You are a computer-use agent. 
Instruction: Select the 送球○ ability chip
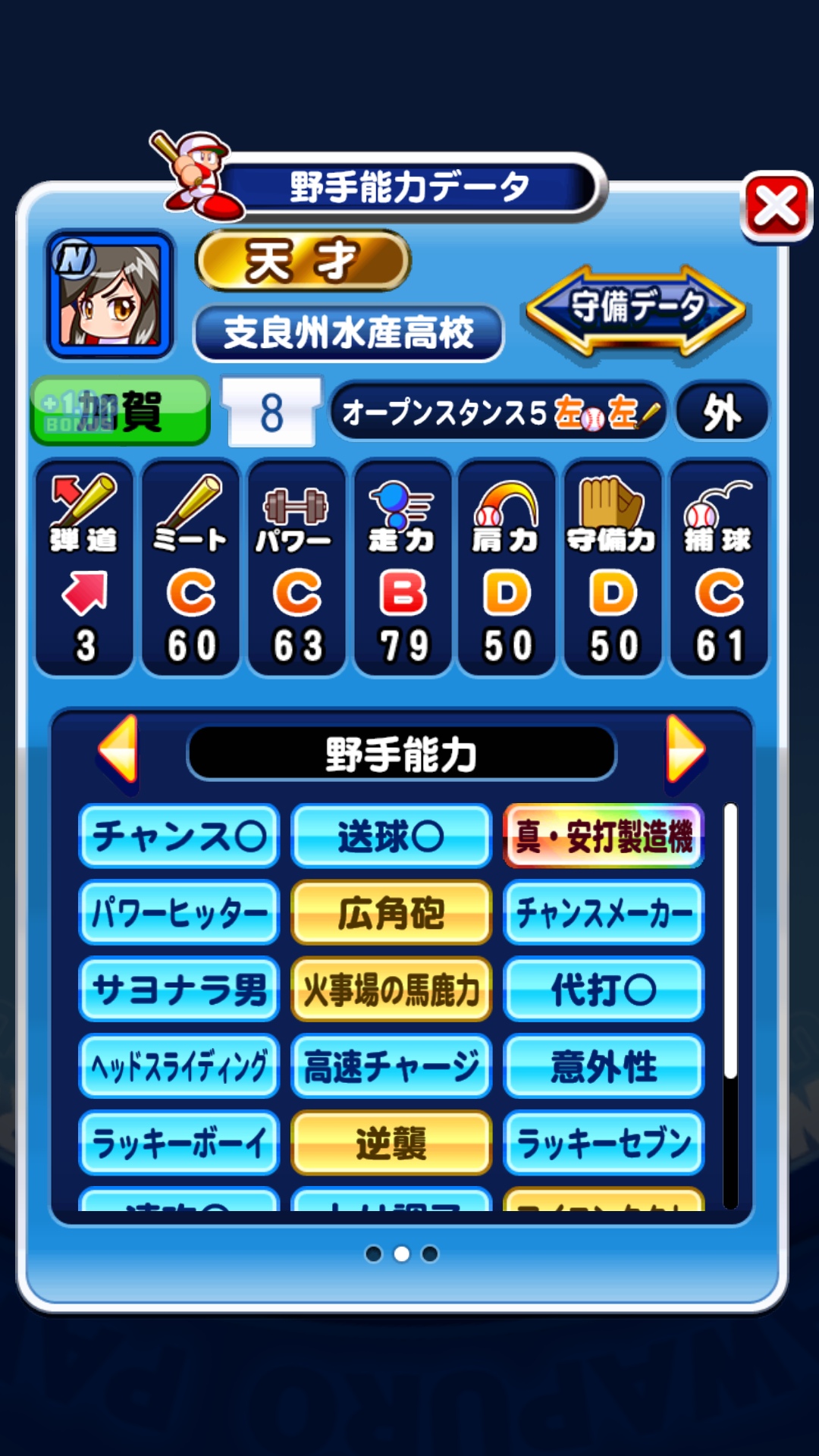[391, 836]
